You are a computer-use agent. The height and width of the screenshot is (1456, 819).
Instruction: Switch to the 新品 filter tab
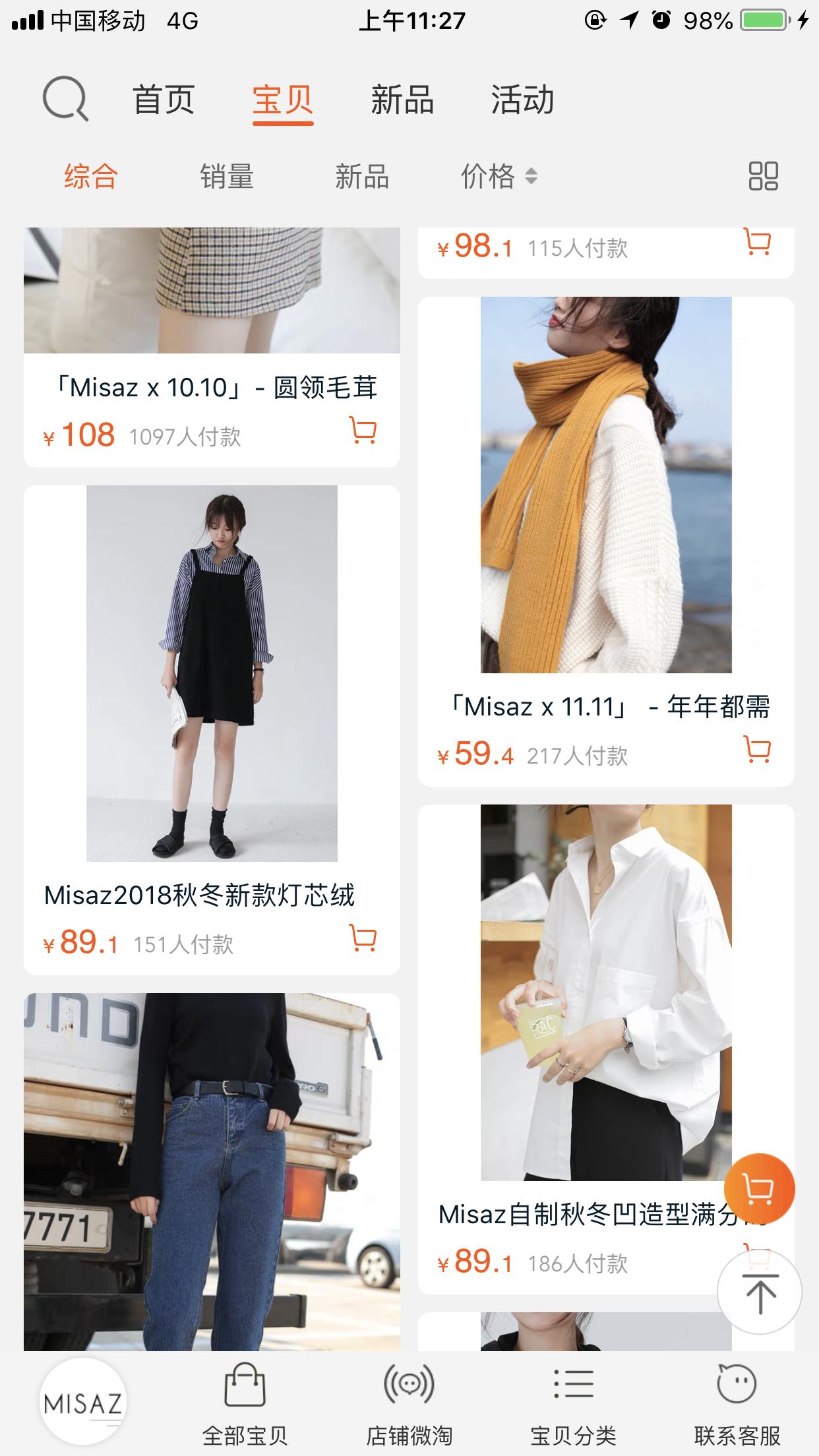(361, 177)
